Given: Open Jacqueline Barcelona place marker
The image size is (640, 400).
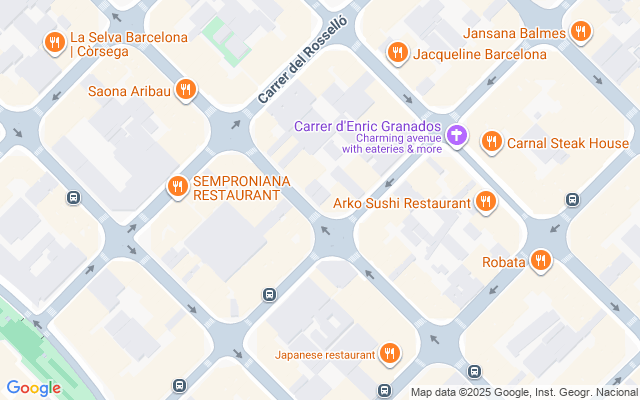Looking at the screenshot, I should point(398,53).
